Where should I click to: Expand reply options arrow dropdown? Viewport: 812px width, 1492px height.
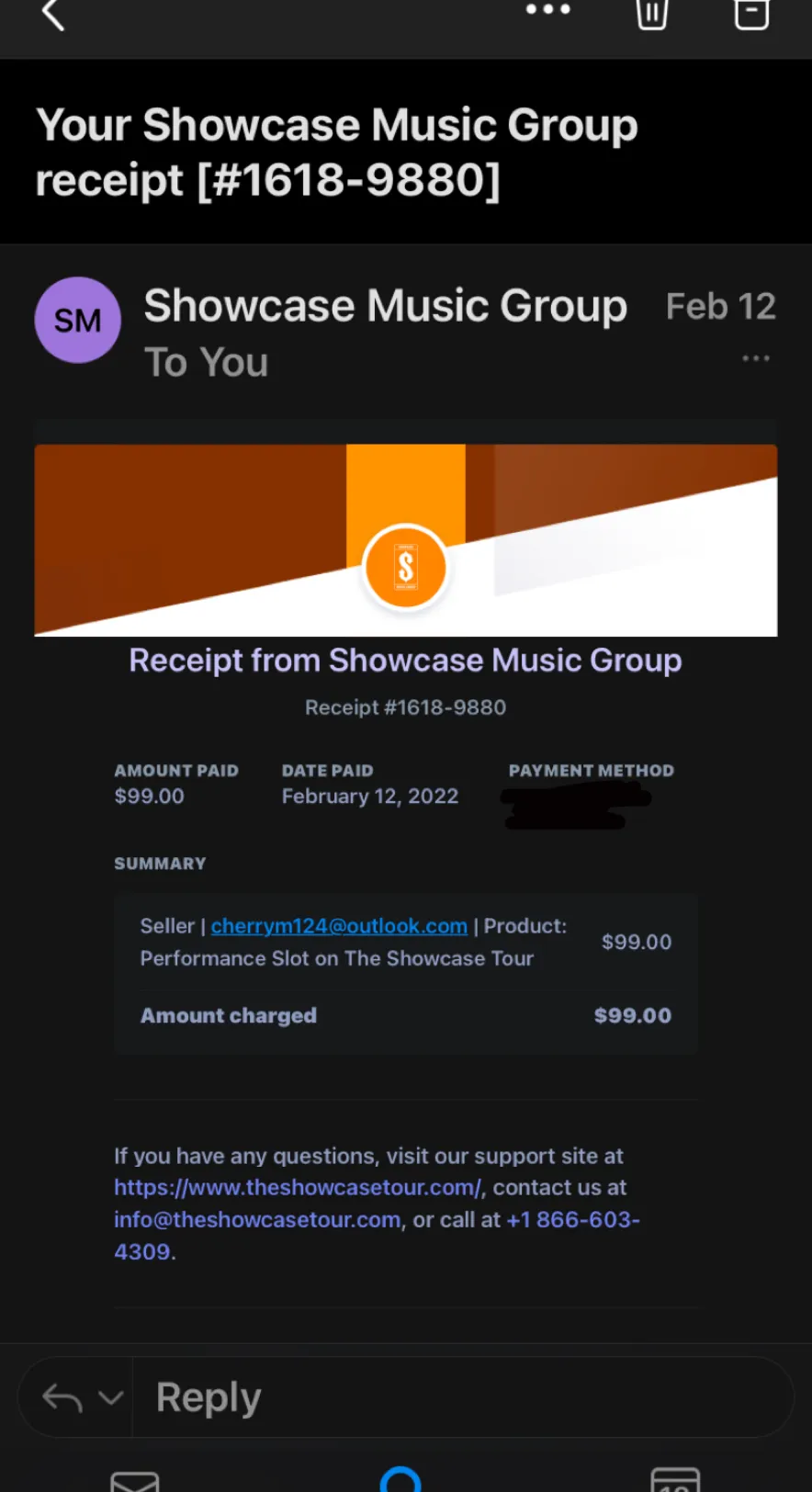click(110, 1397)
